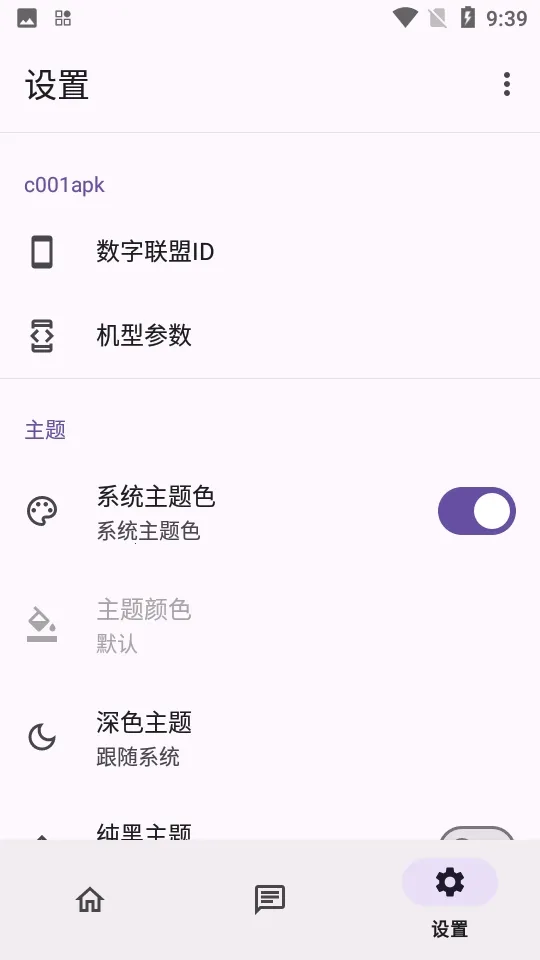
Task: Open the 数字联盟ID setting
Action: (x=270, y=252)
